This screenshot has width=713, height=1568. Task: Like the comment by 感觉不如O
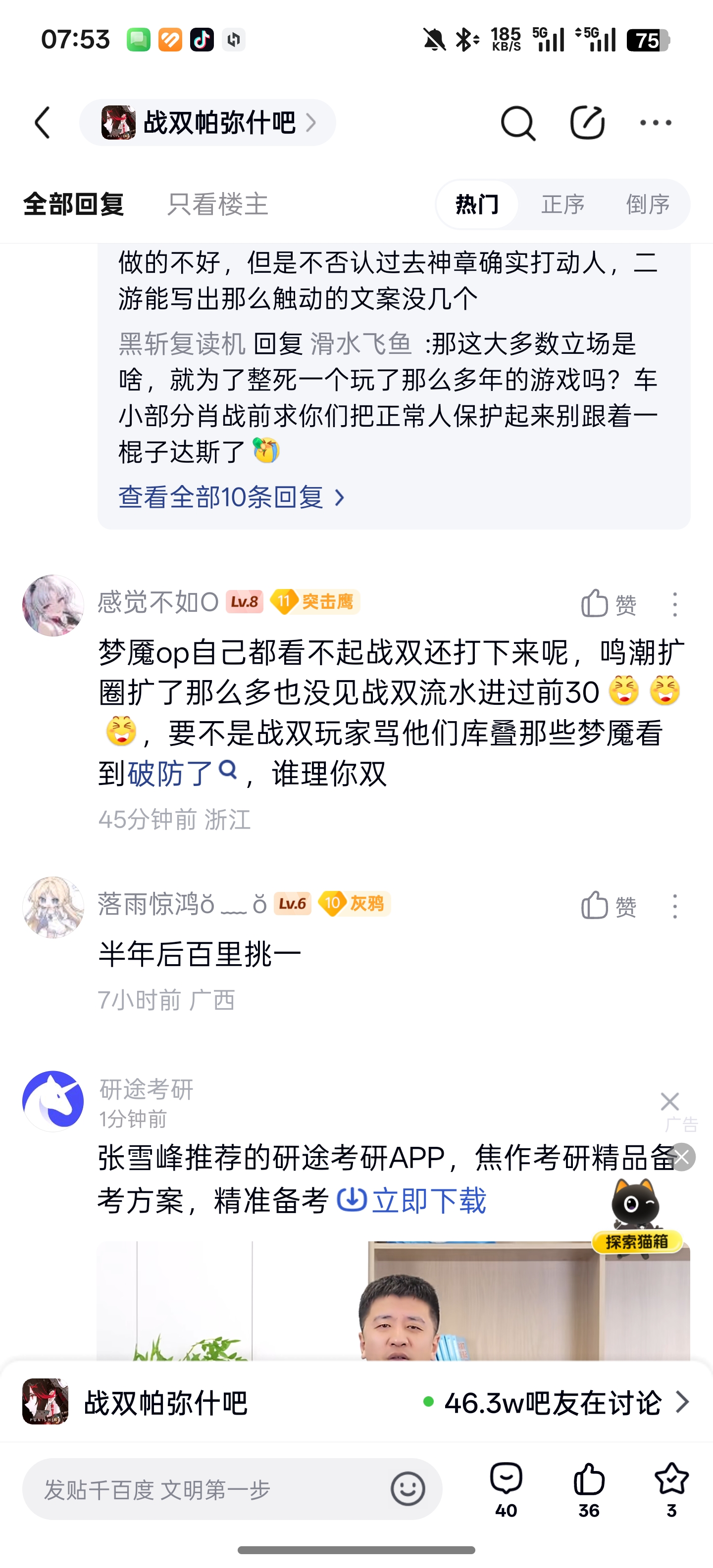[x=608, y=604]
